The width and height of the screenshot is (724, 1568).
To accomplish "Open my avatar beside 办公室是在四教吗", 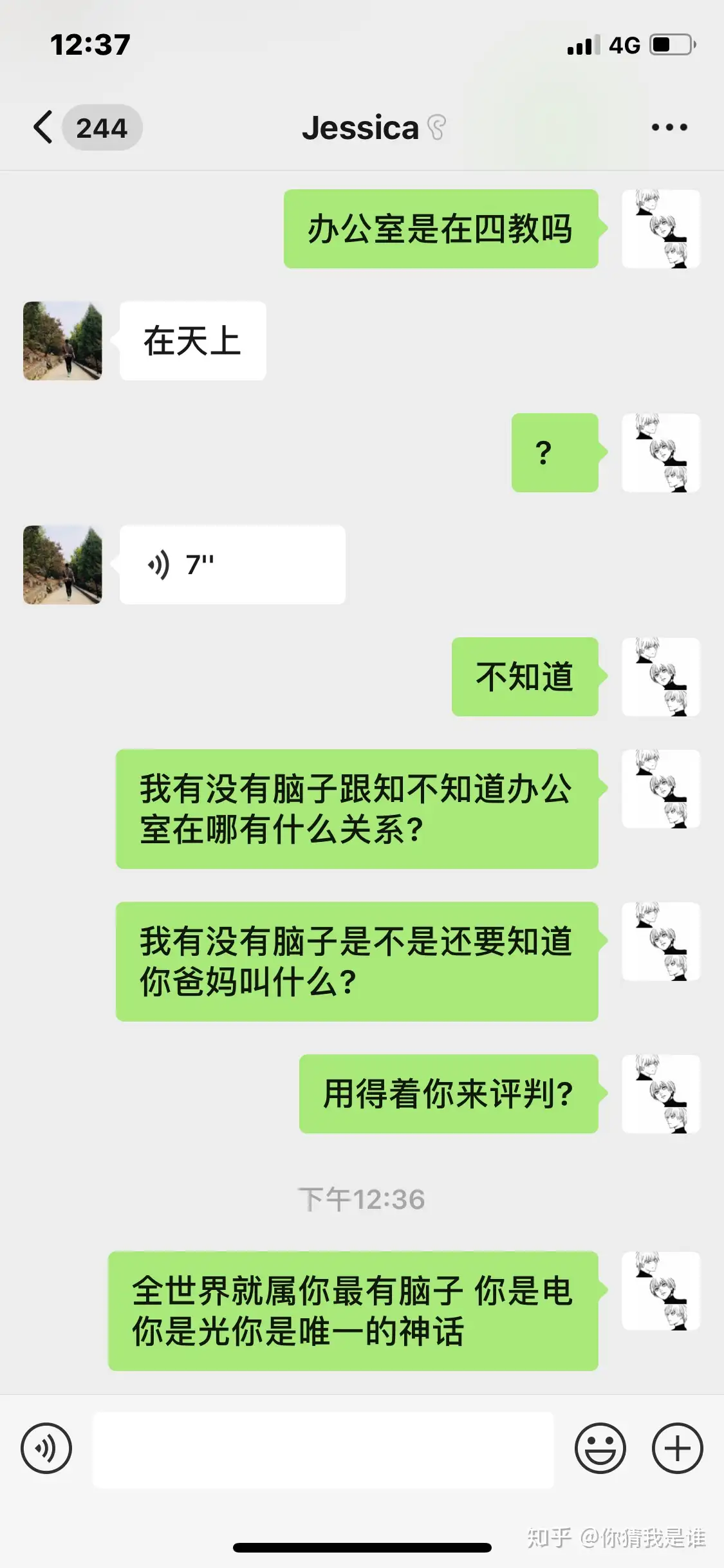I will click(x=660, y=229).
